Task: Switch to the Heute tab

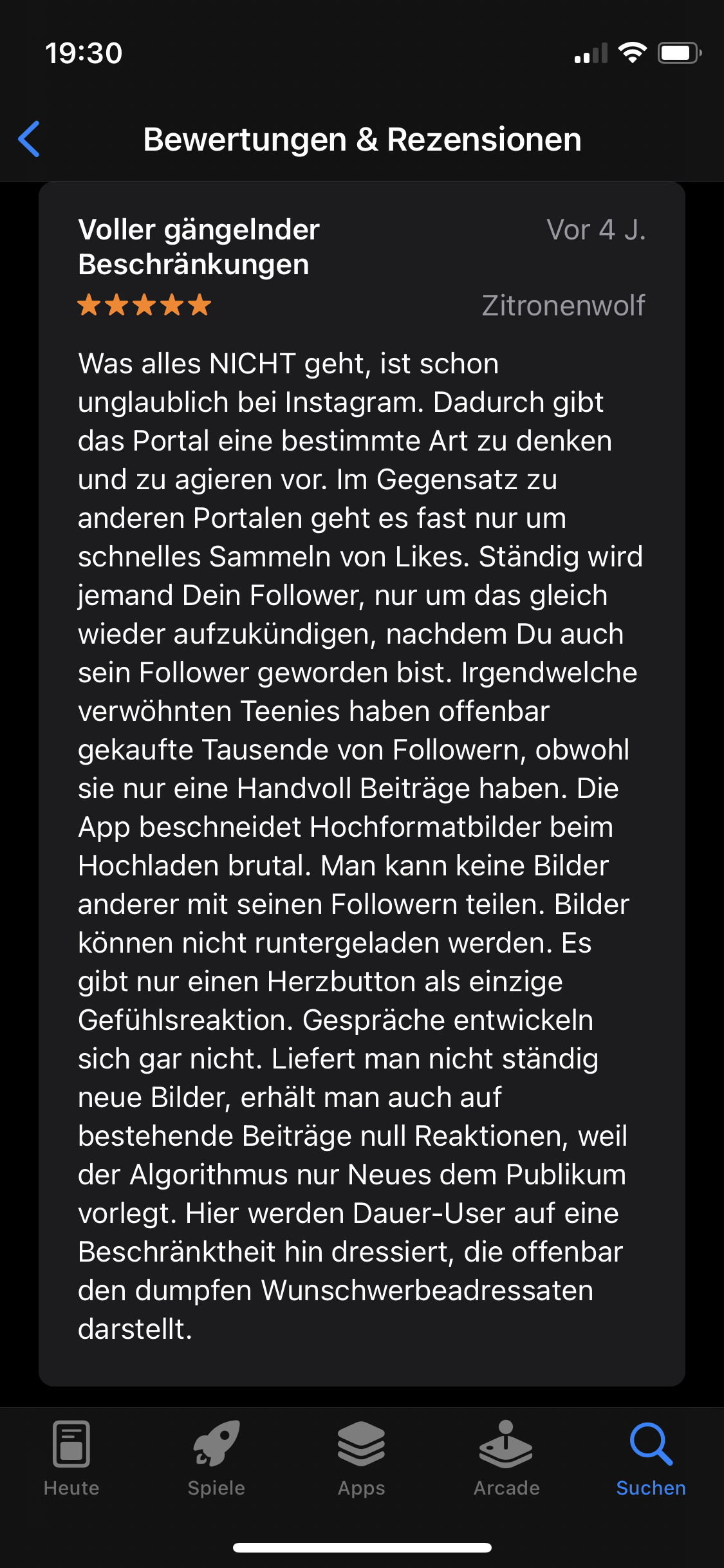Action: tap(71, 1459)
